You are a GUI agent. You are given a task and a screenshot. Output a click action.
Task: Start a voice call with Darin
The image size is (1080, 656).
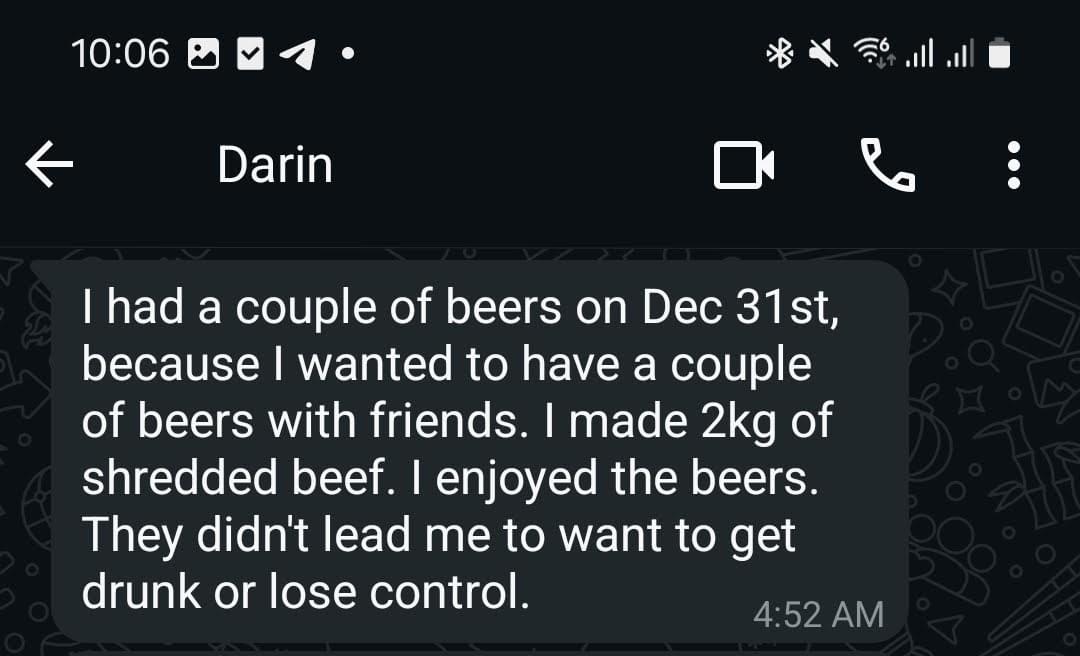point(887,165)
